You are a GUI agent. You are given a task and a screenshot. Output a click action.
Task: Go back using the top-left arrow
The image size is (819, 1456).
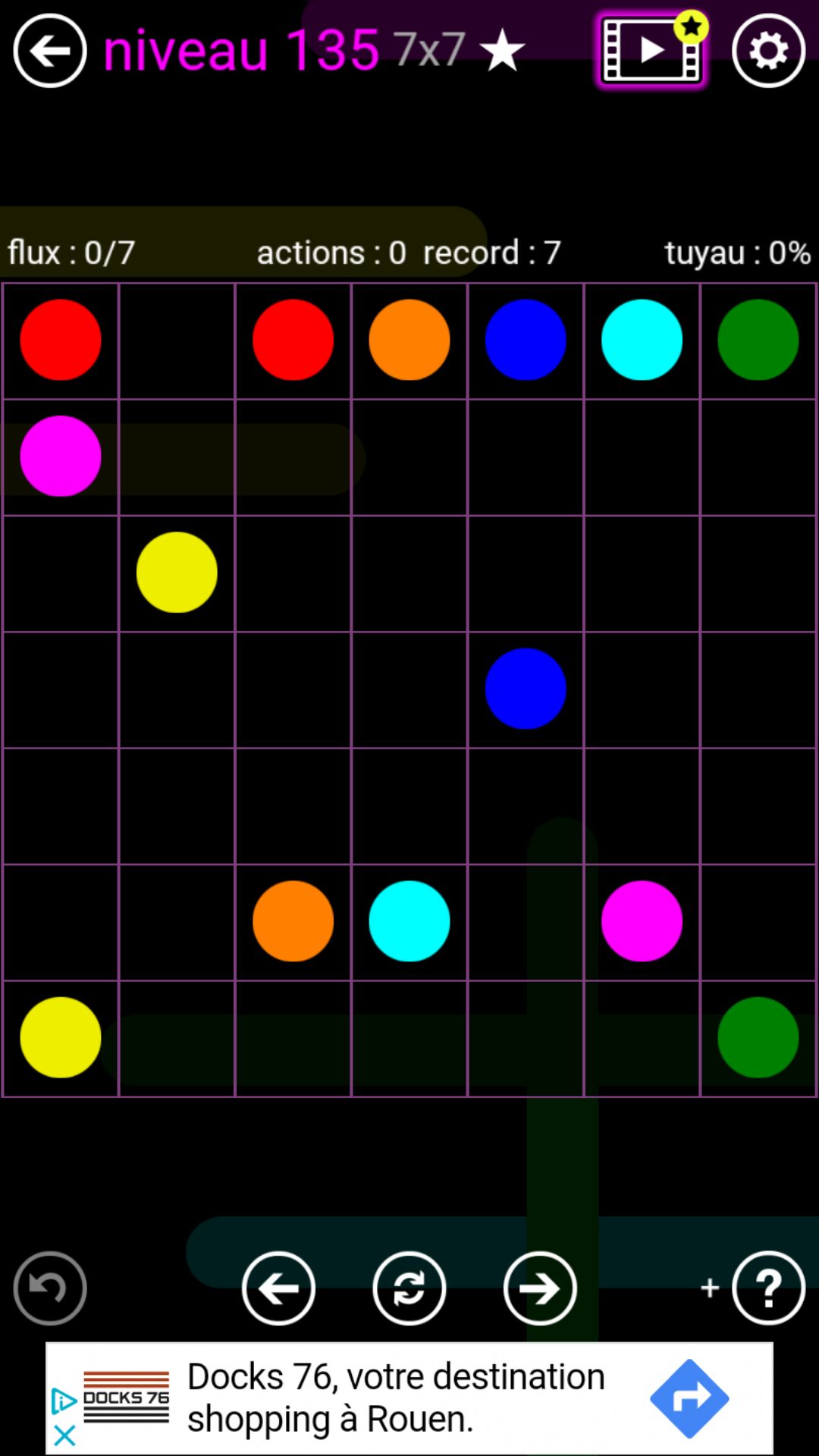tap(50, 51)
